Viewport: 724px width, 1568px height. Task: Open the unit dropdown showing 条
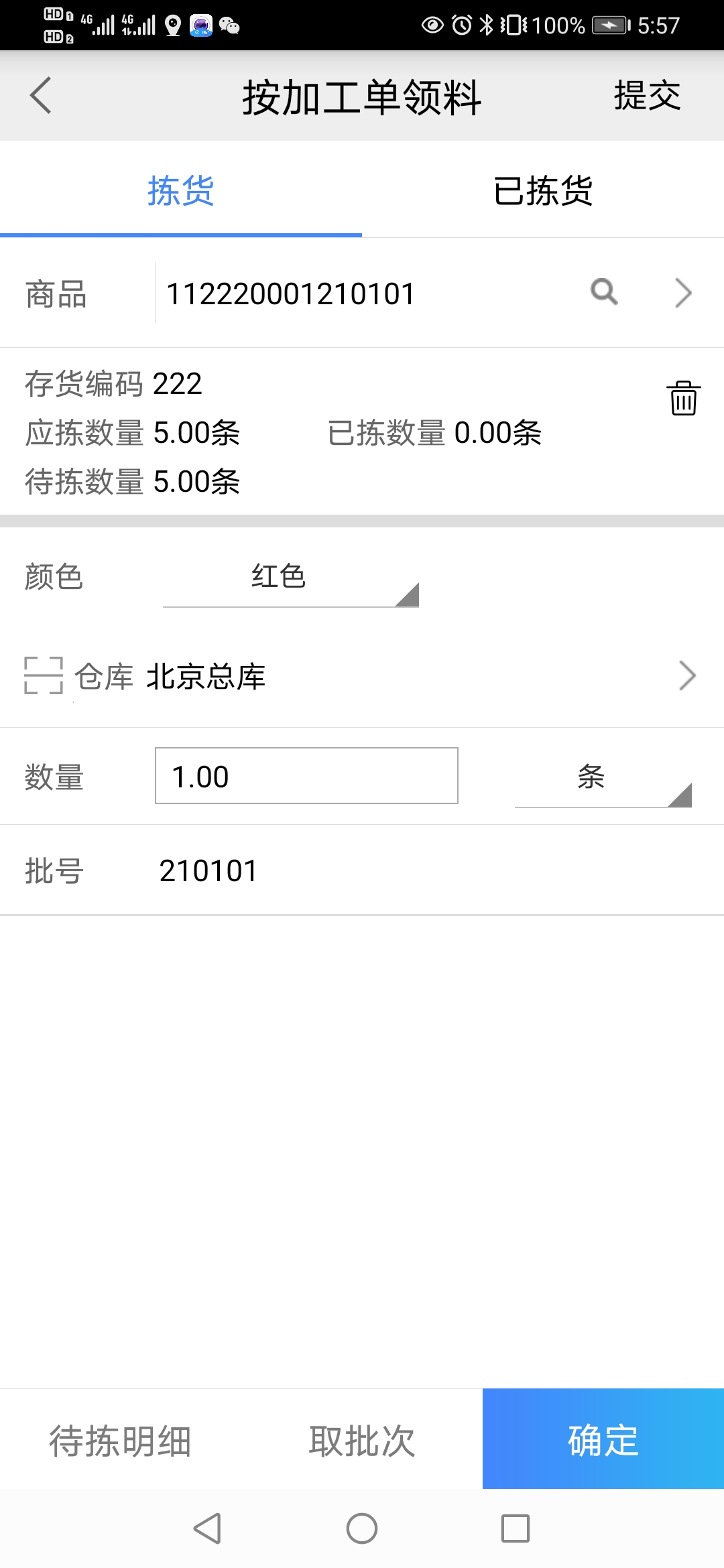pyautogui.click(x=602, y=777)
